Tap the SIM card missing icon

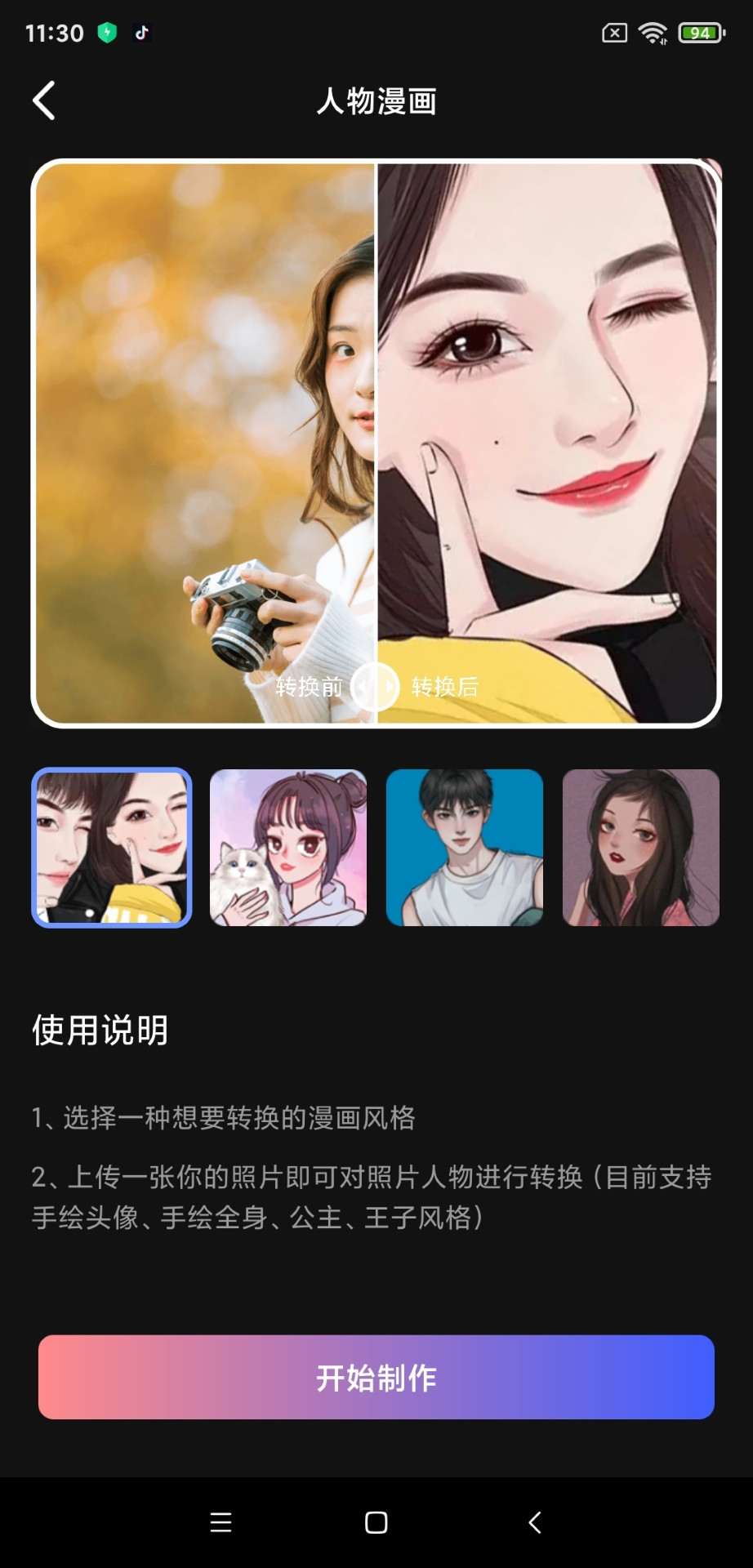[x=613, y=33]
